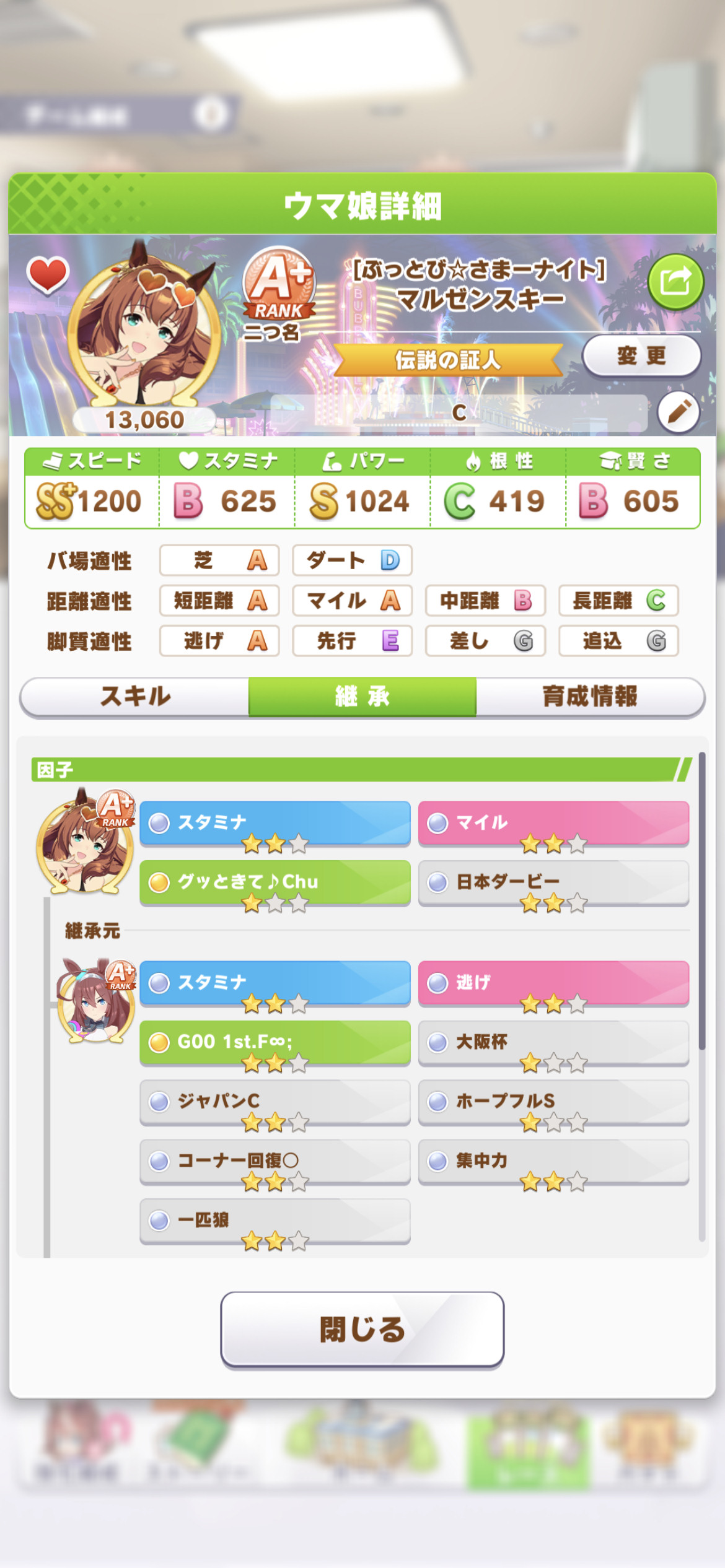This screenshot has width=725, height=1568.
Task: Tap the 日本ダービー factor
Action: 553,883
